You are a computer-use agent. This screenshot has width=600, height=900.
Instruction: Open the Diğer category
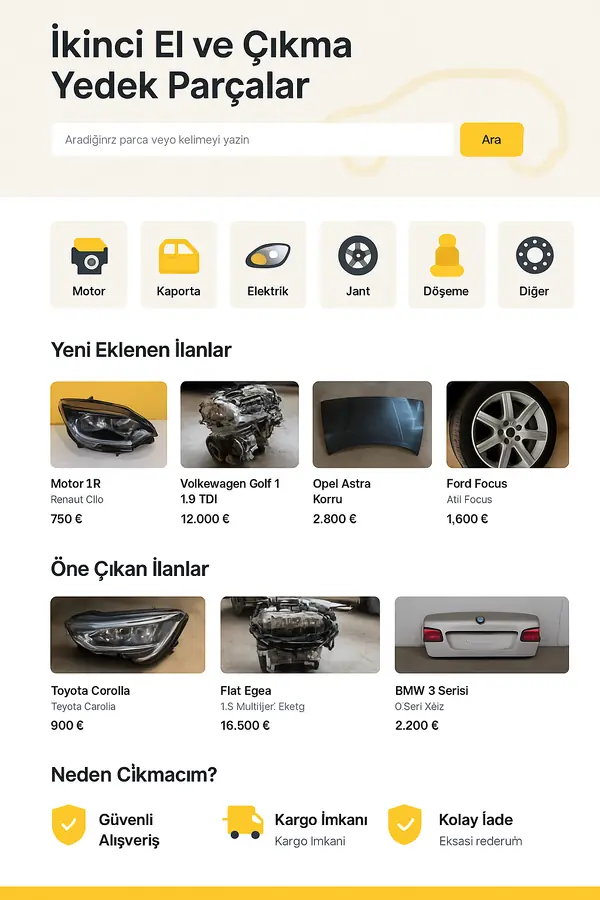click(534, 265)
